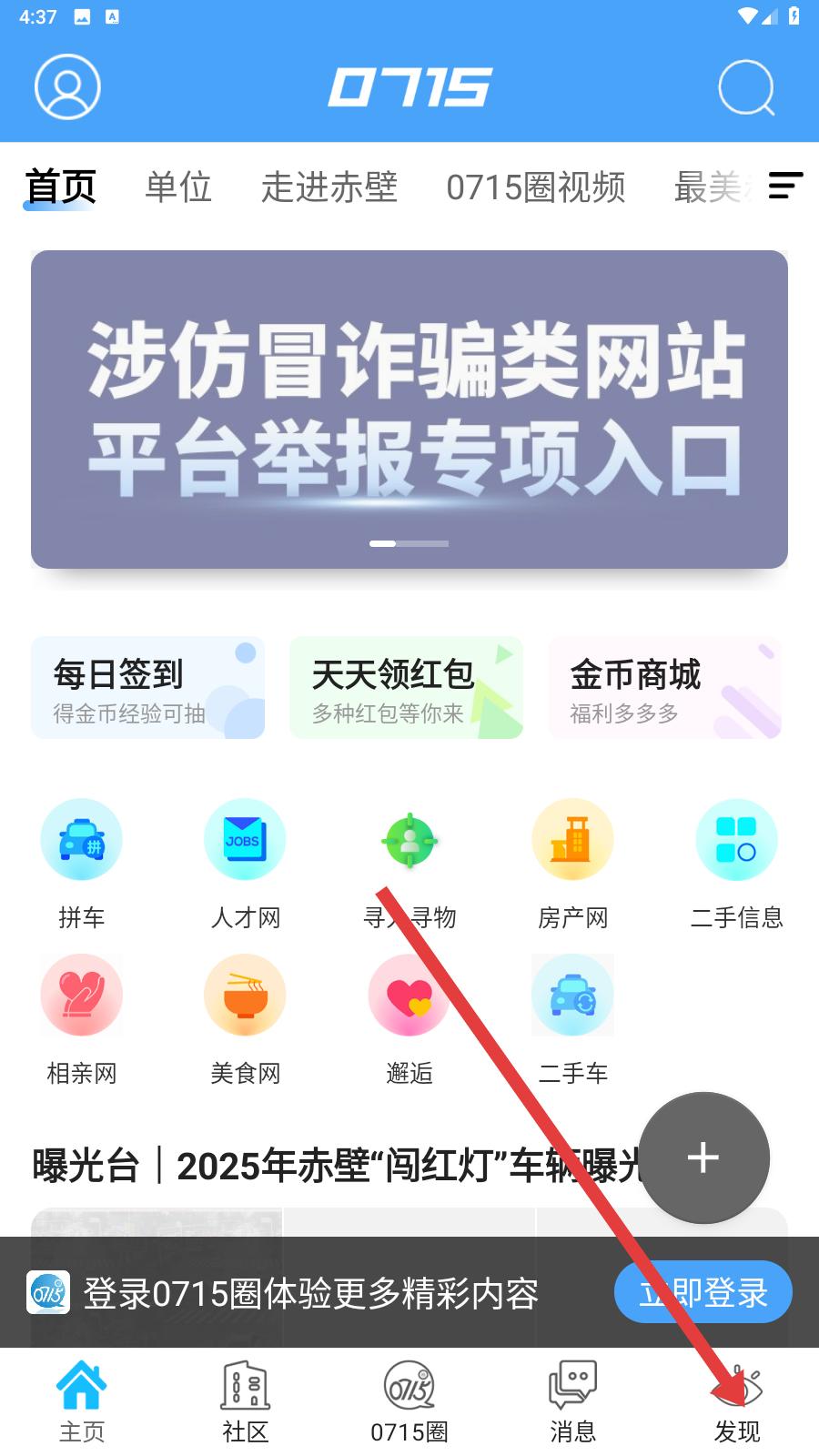Open the 每日签到 card

[147, 688]
